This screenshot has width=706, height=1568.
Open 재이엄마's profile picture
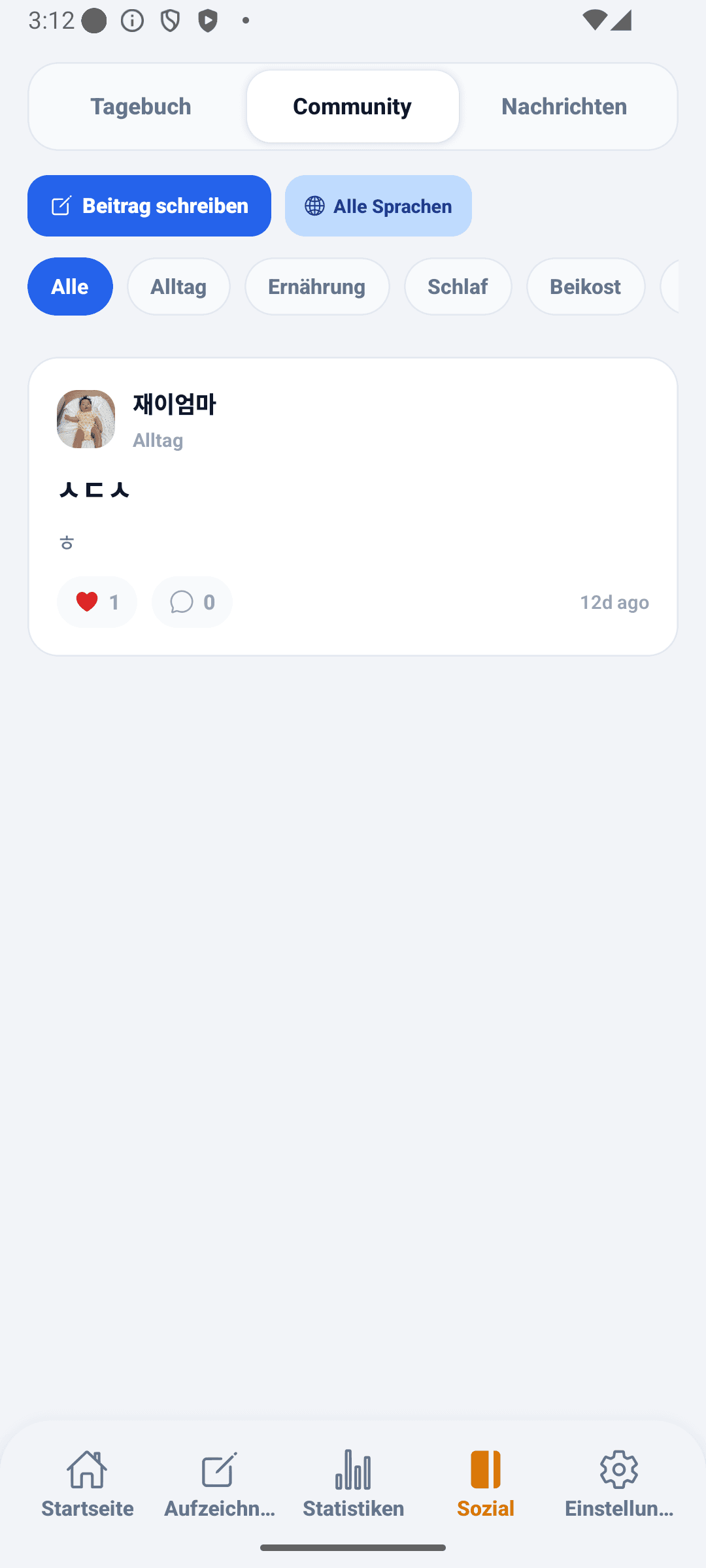coord(86,419)
